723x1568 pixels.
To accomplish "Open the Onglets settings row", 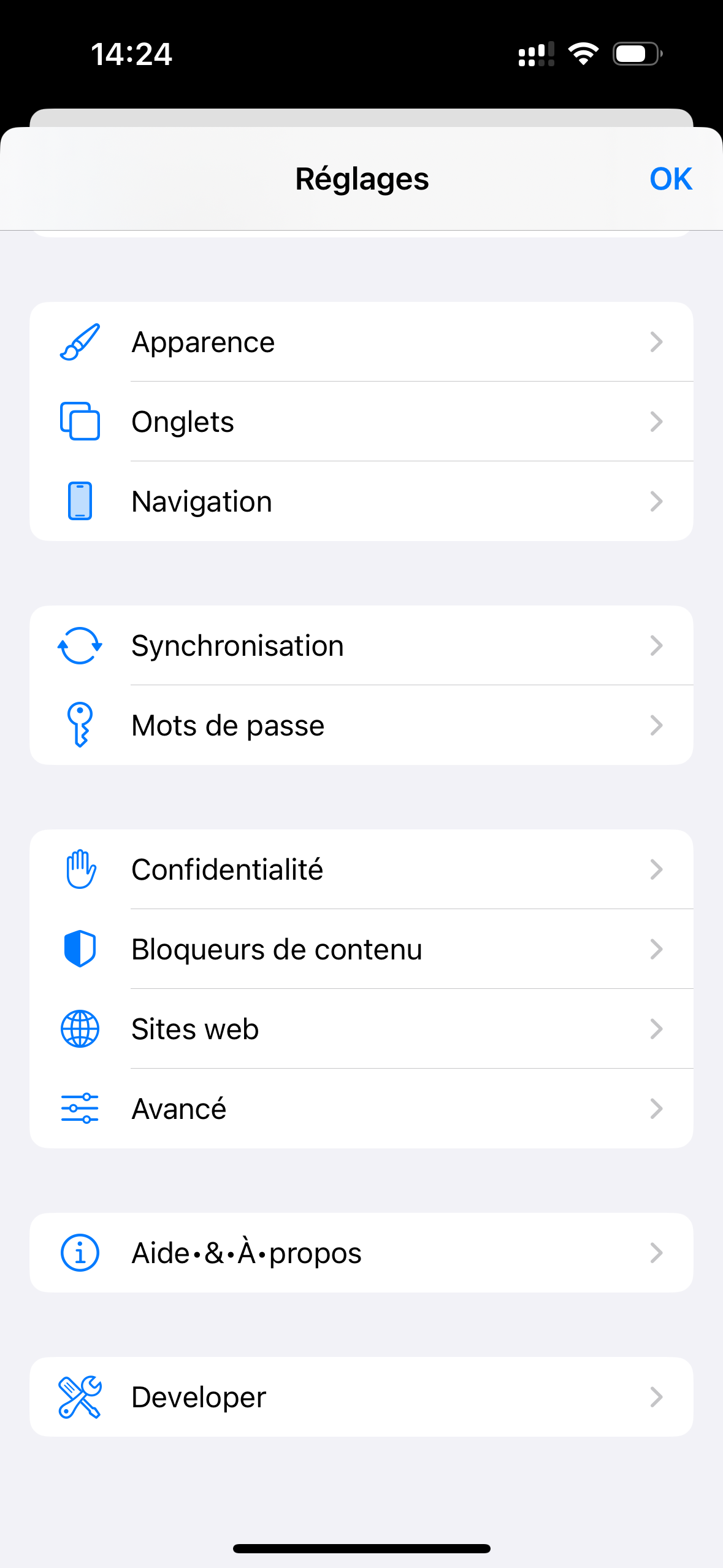I will tap(361, 421).
